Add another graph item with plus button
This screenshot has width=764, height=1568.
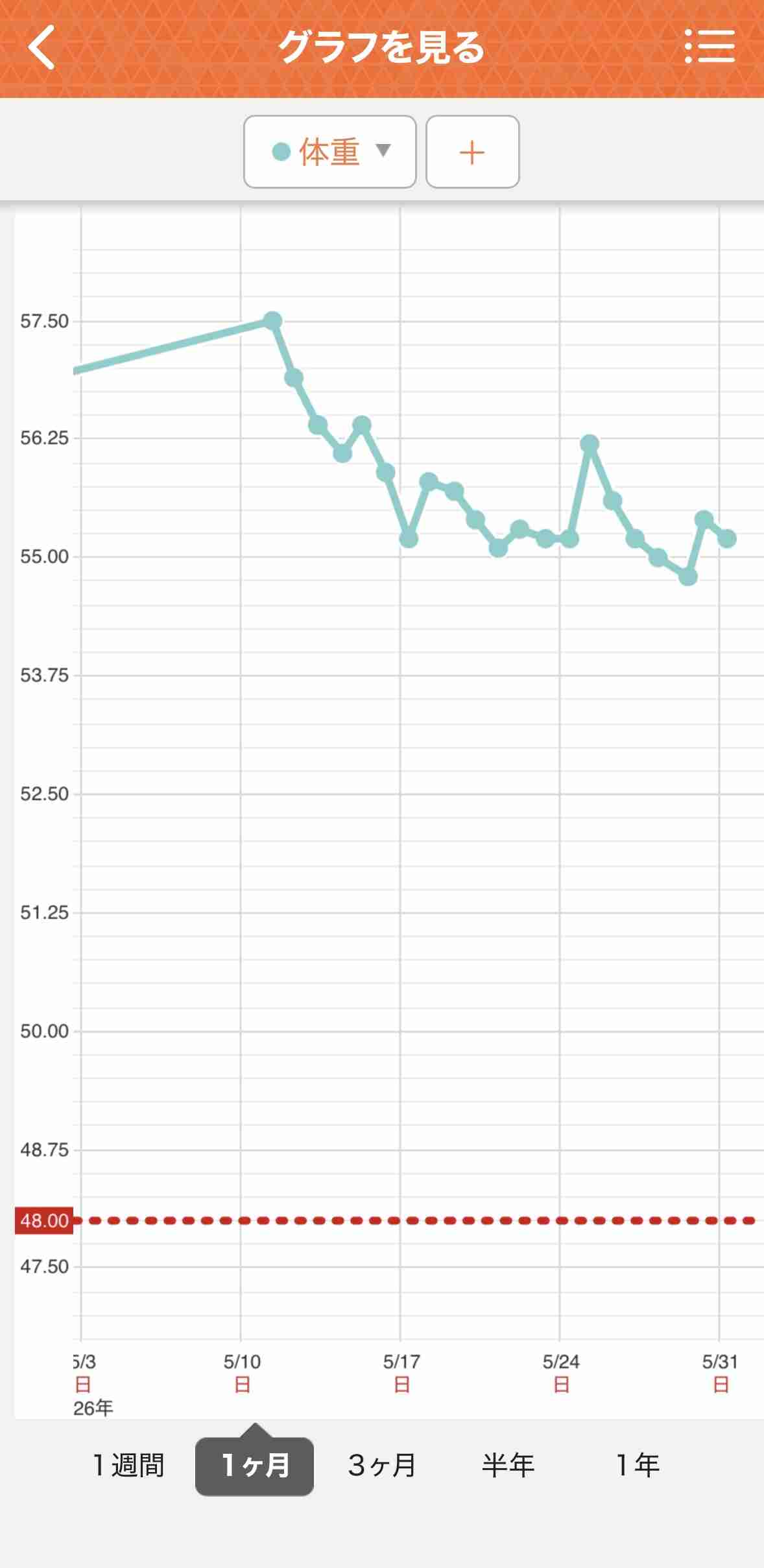tap(472, 152)
